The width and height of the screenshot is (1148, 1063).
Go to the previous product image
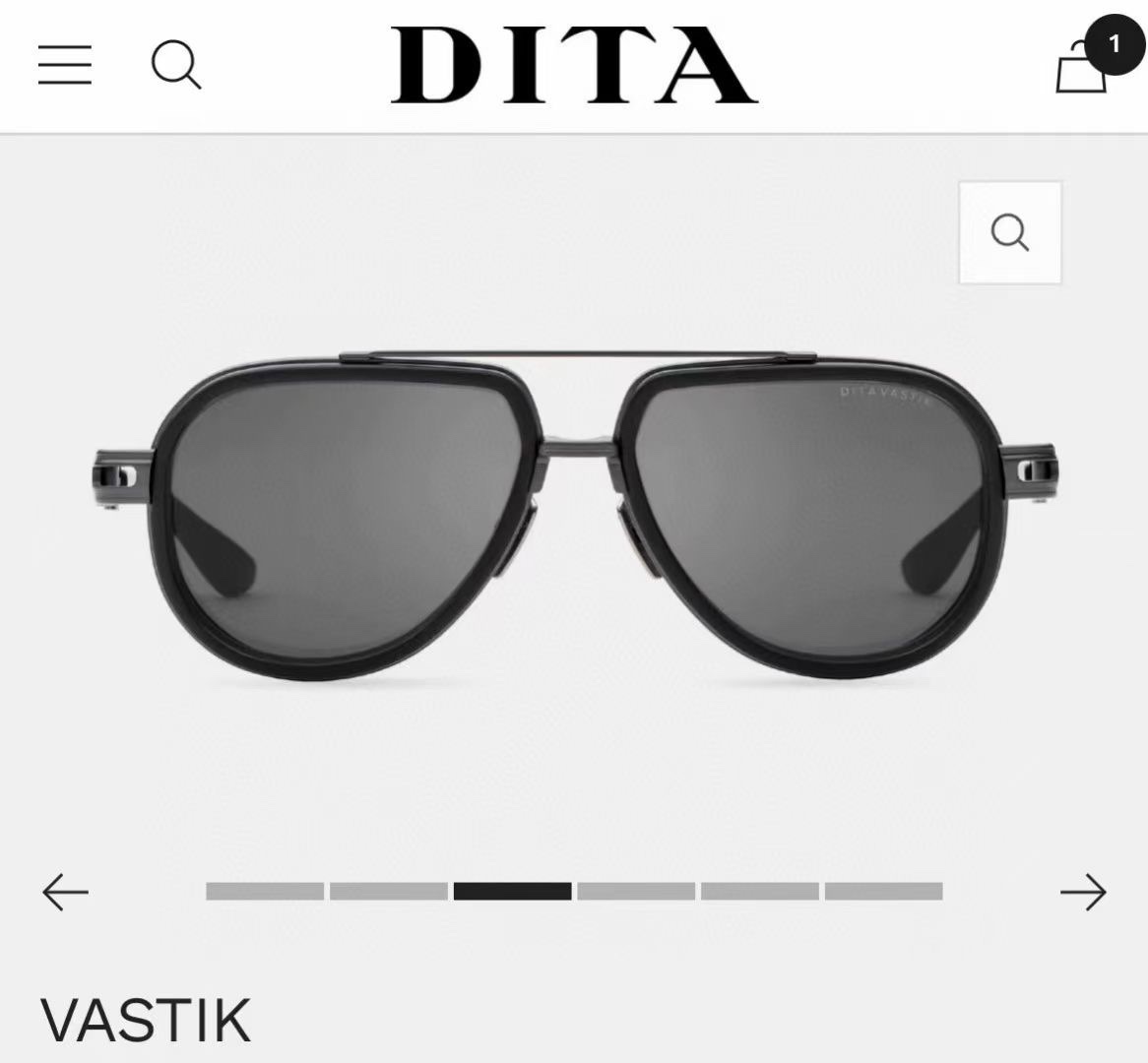point(66,892)
